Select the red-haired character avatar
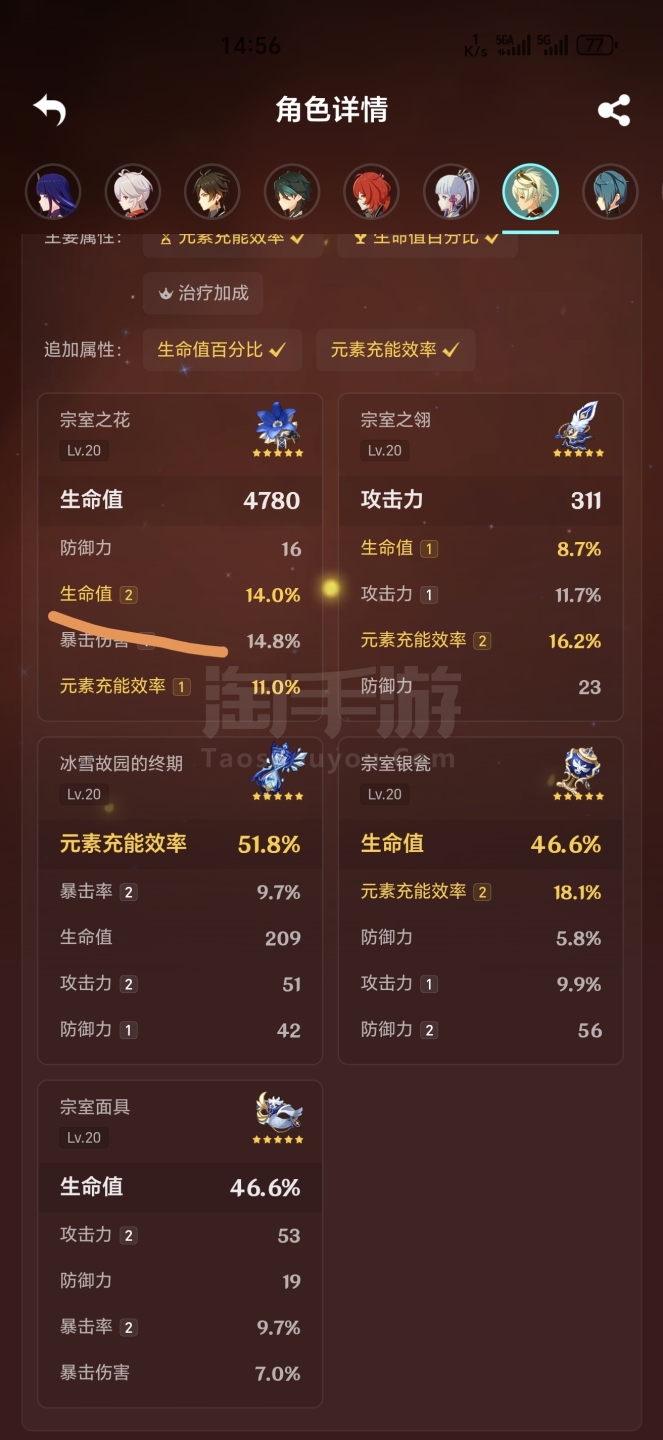 pos(371,192)
